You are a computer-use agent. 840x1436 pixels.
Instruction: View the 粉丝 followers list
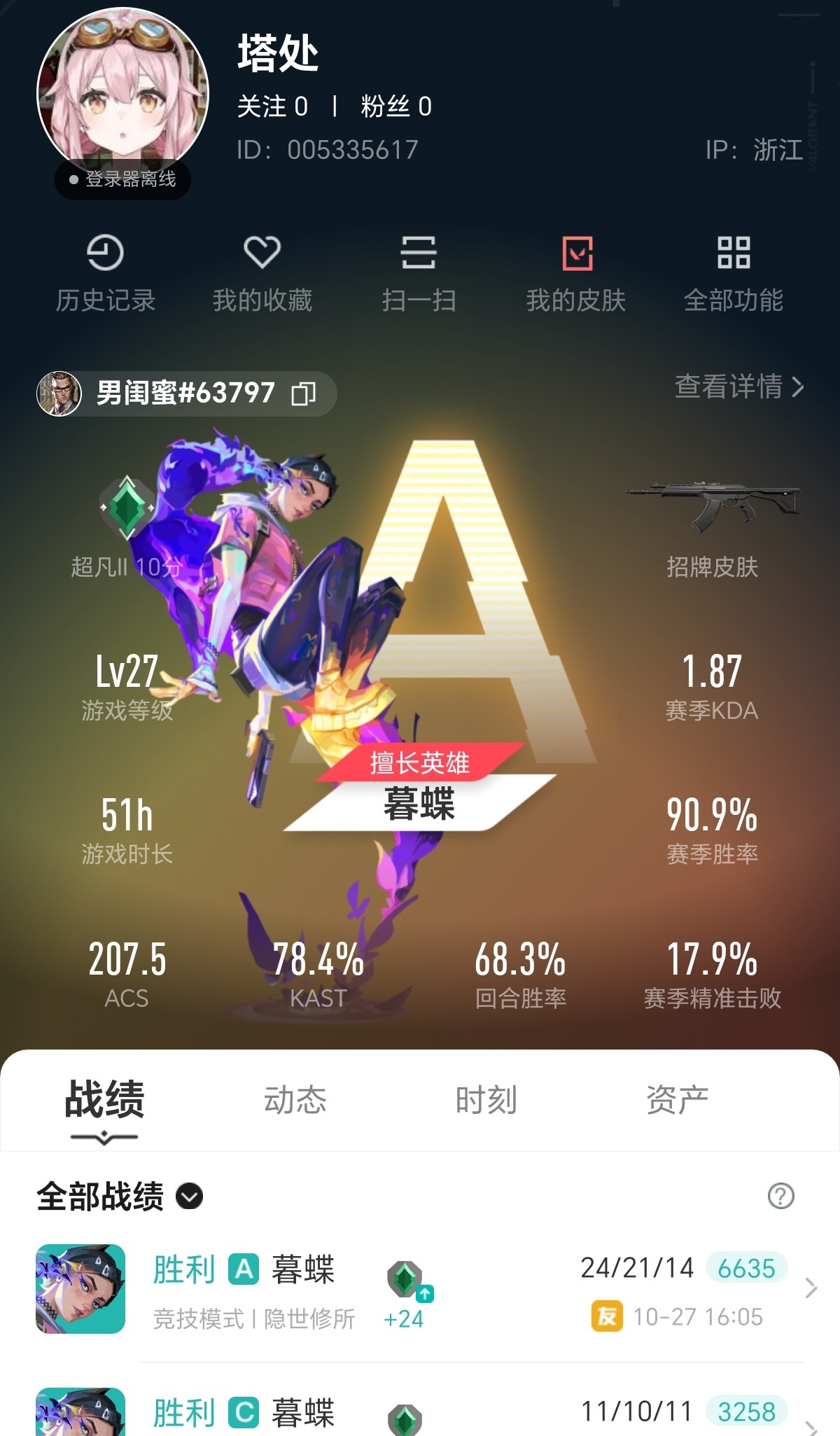pyautogui.click(x=396, y=106)
